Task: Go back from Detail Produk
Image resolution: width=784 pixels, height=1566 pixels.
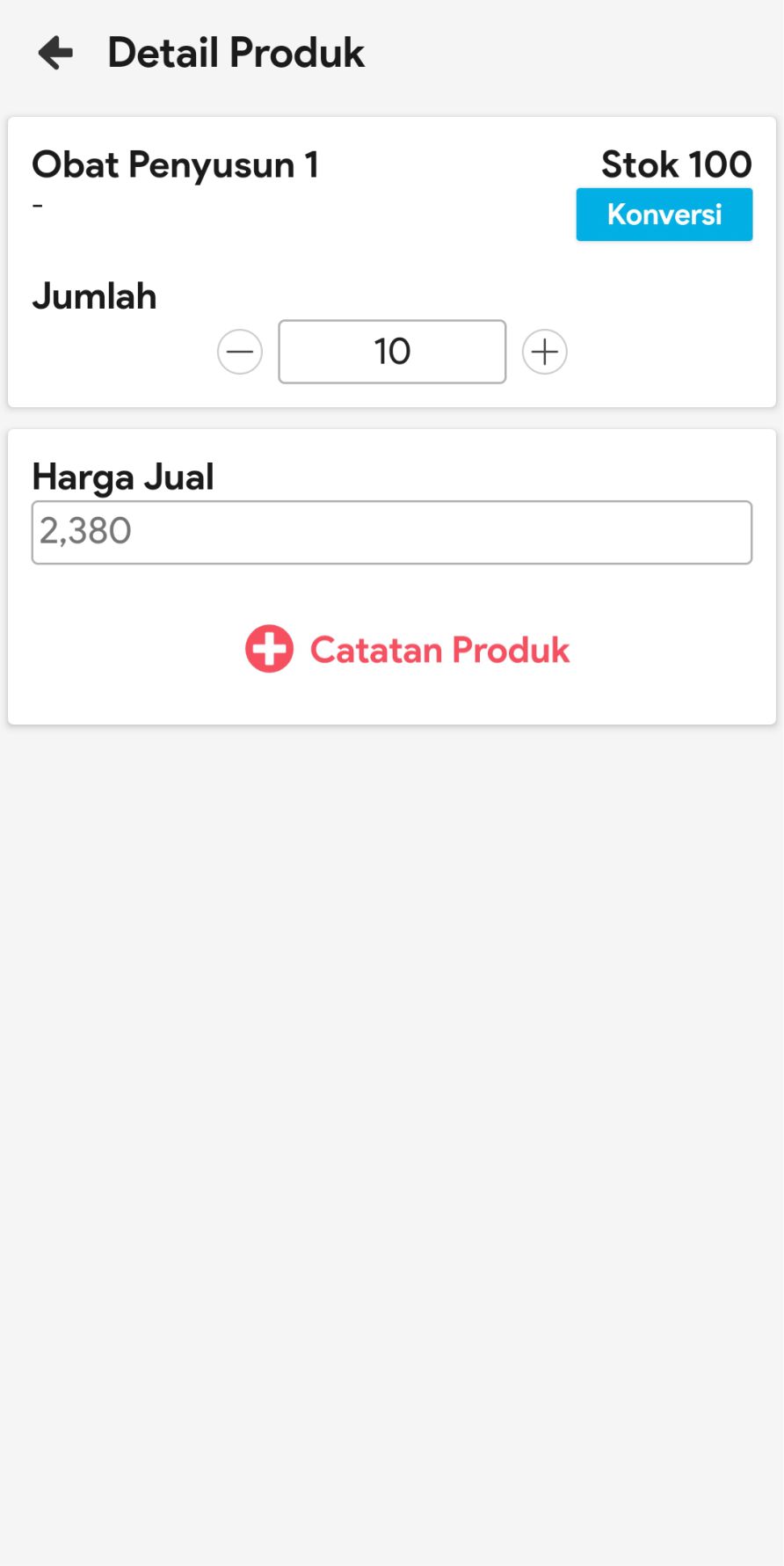Action: (56, 53)
